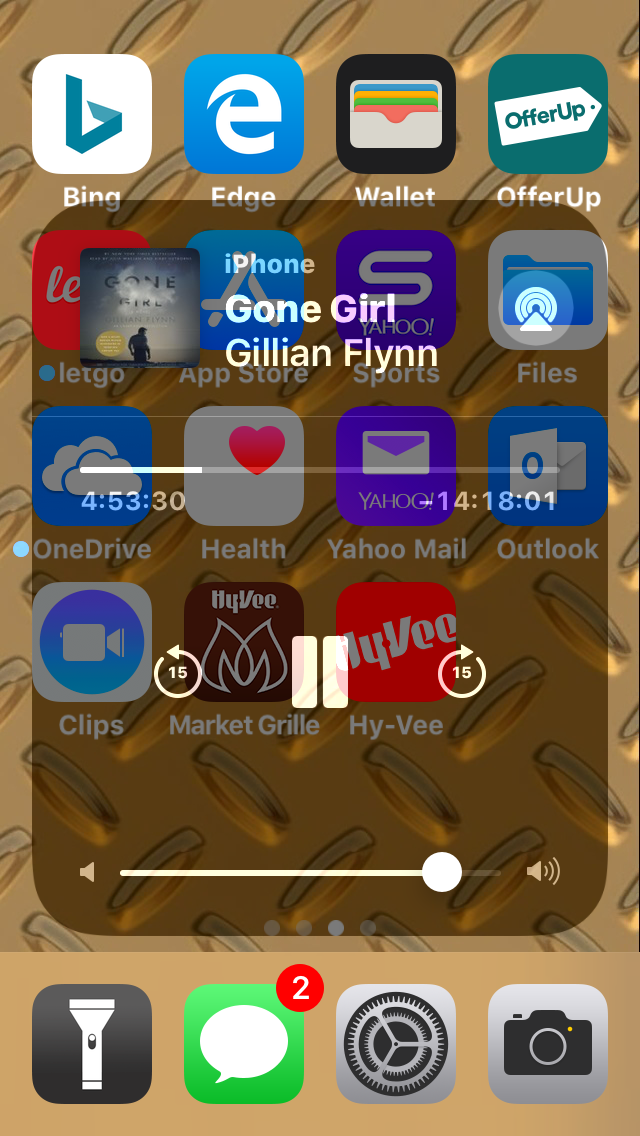
Task: Open the OfferUp app
Action: [548, 114]
